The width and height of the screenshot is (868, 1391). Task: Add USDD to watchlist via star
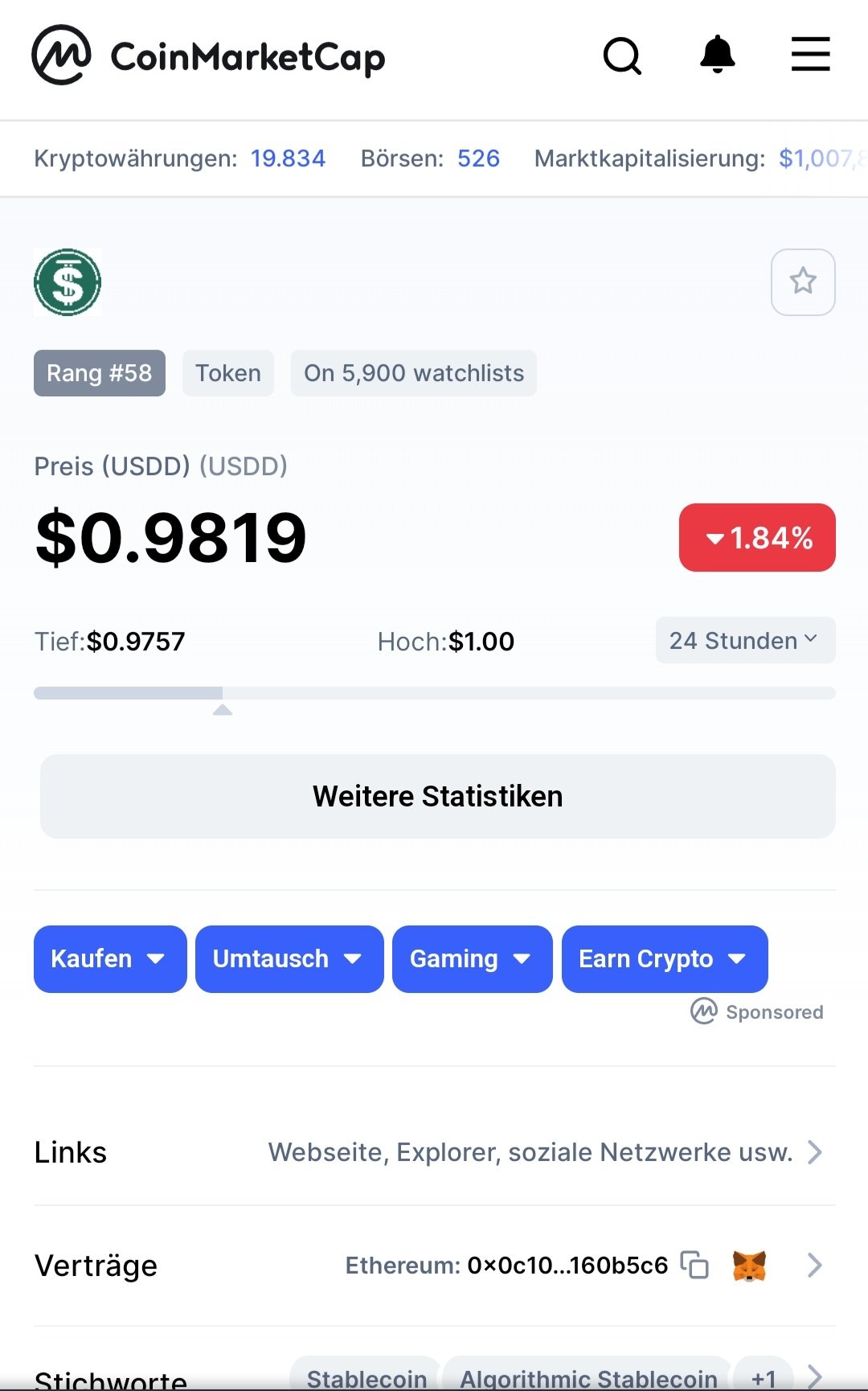coord(803,282)
